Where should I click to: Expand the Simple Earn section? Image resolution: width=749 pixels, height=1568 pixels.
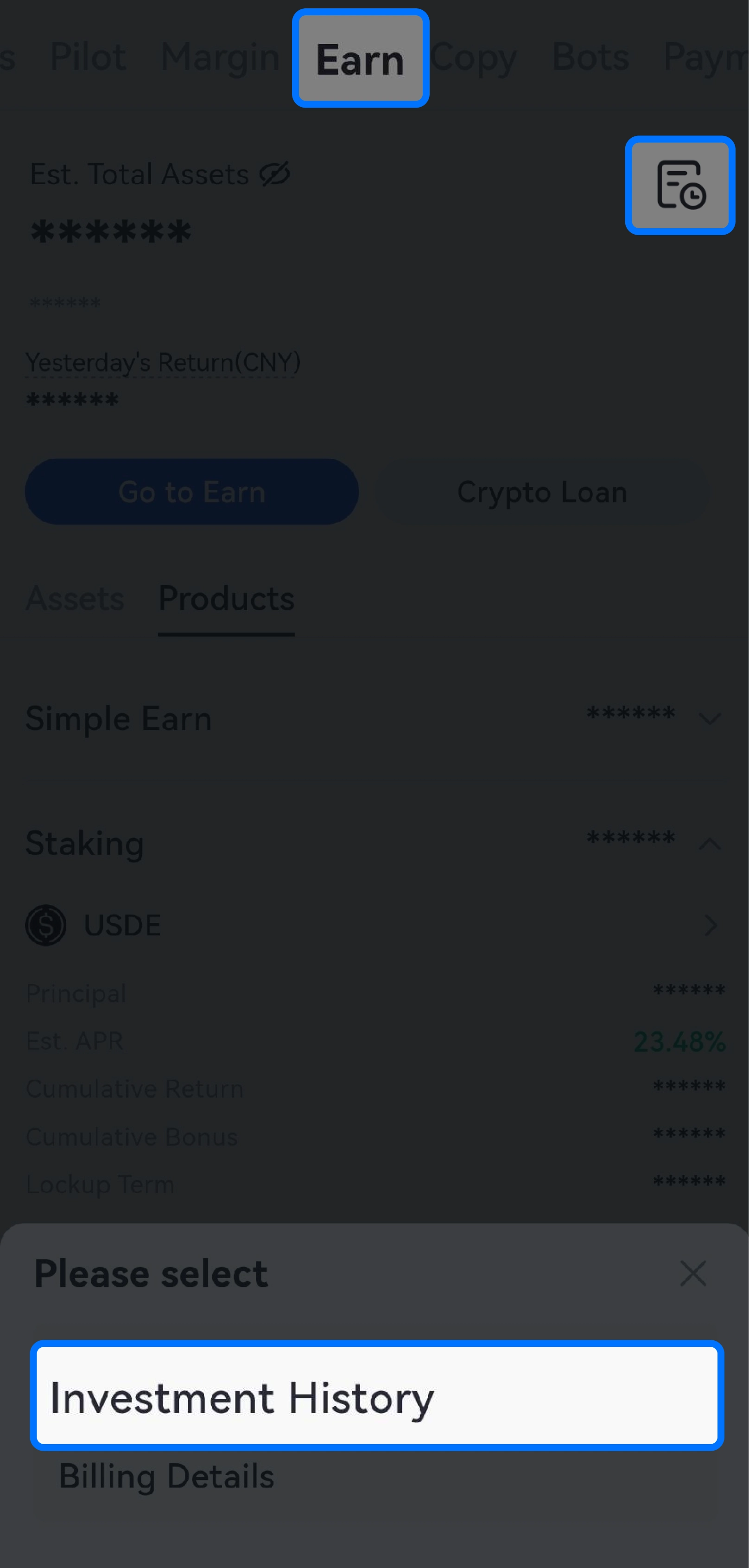tap(710, 719)
